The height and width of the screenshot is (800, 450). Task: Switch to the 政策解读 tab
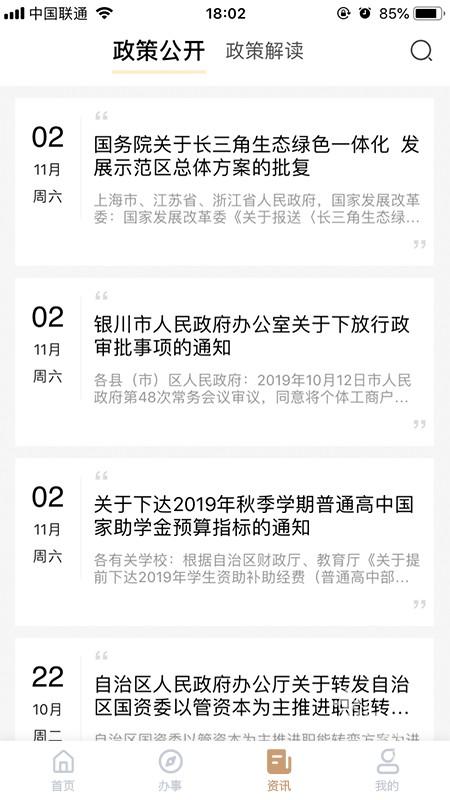pyautogui.click(x=264, y=51)
